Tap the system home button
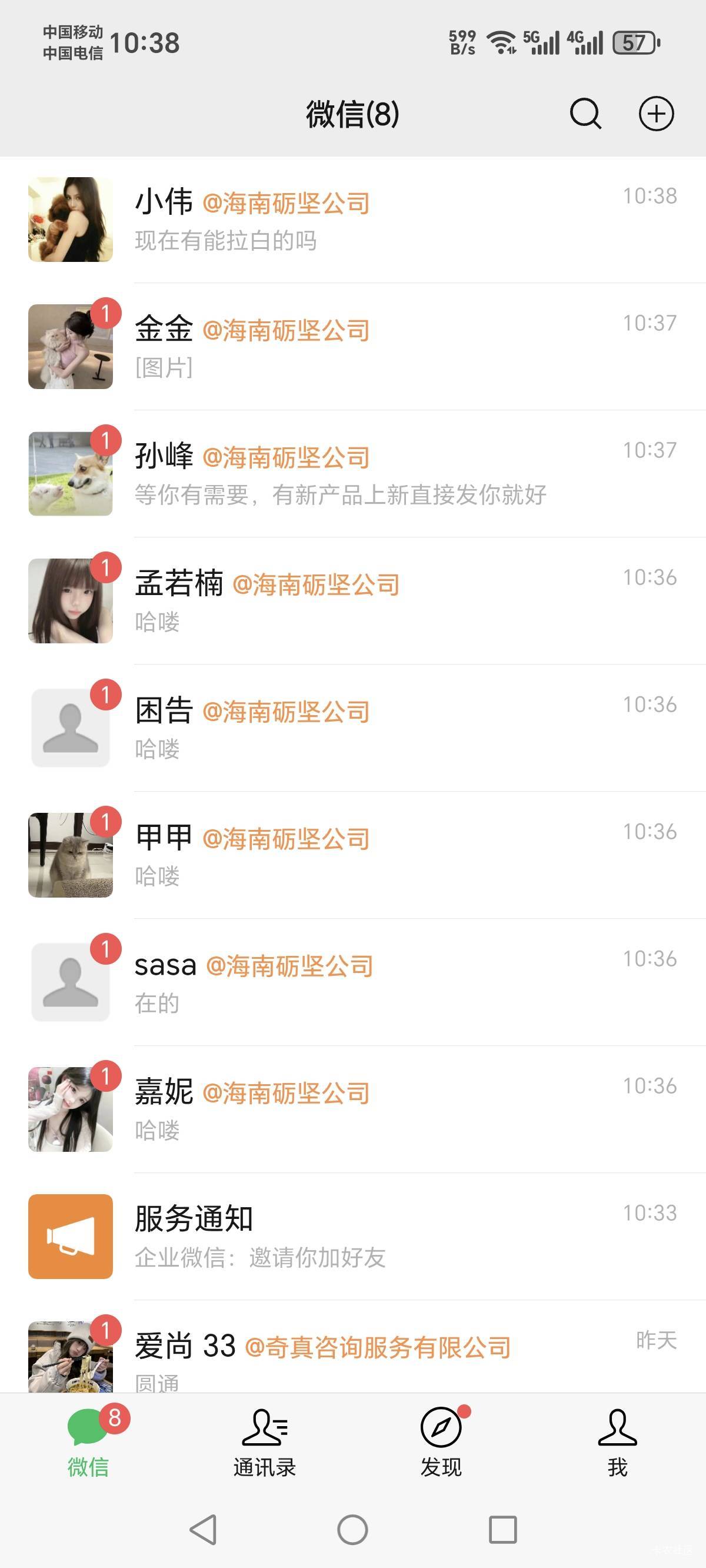This screenshot has width=706, height=1568. pos(352,1530)
